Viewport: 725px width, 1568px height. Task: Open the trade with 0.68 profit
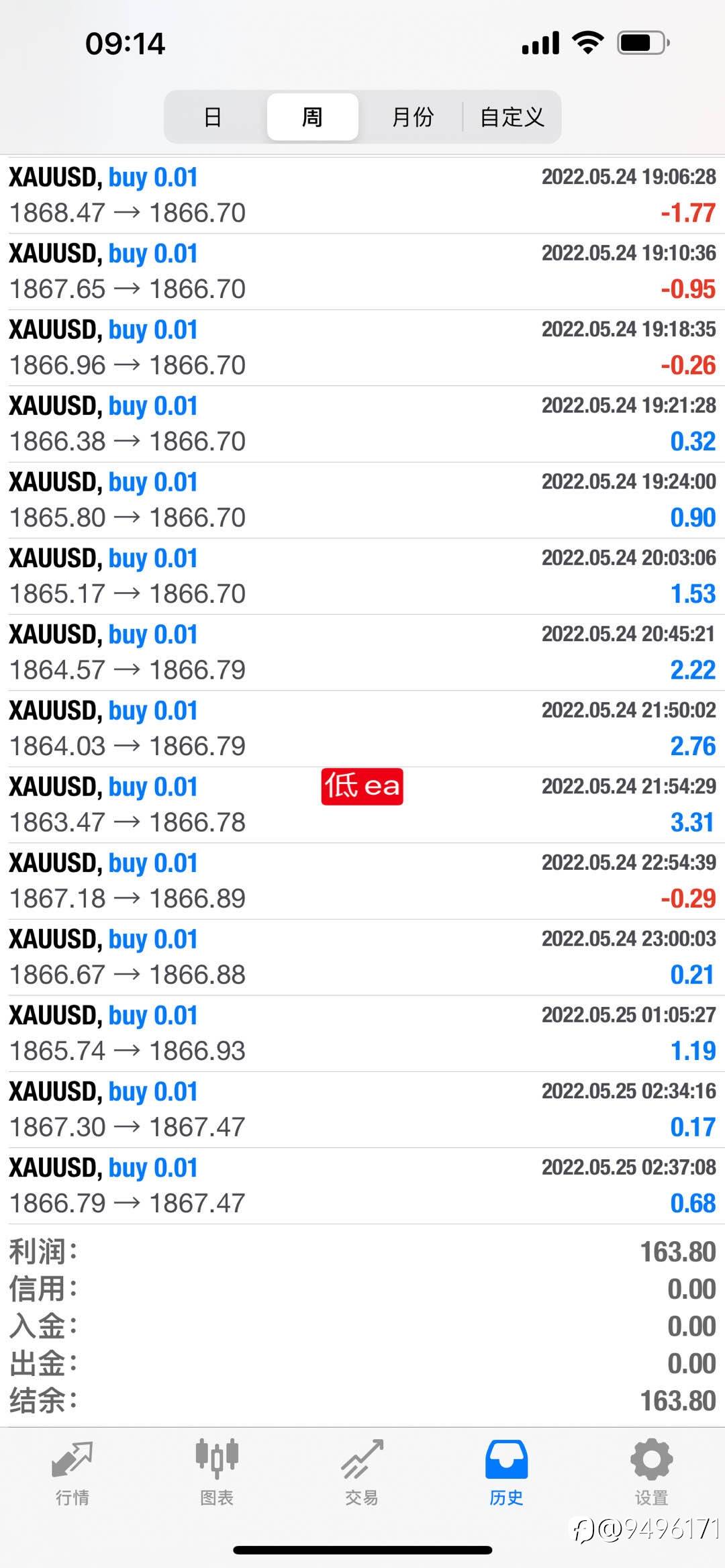click(362, 1185)
